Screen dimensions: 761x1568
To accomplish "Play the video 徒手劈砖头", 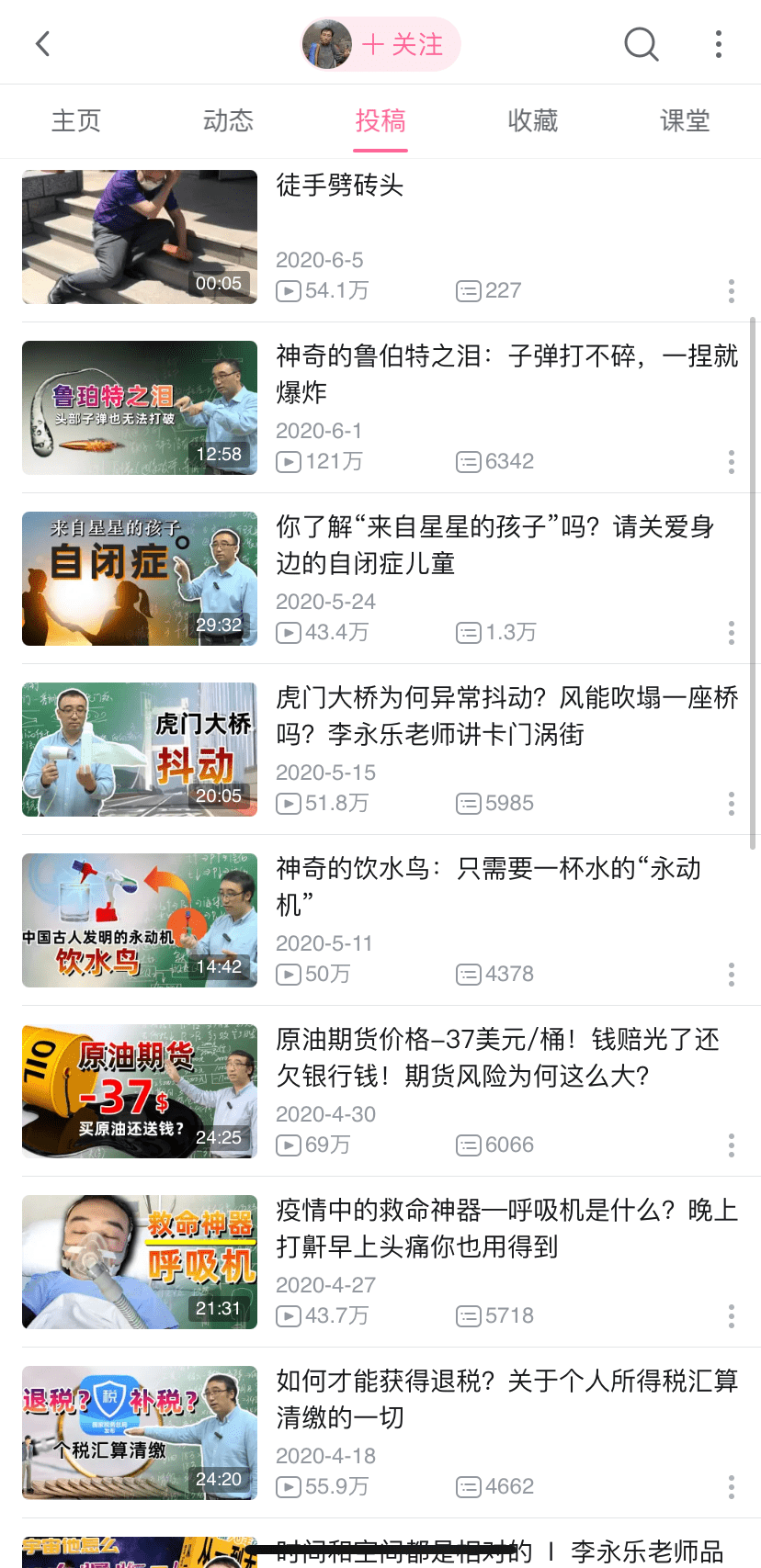I will [140, 237].
